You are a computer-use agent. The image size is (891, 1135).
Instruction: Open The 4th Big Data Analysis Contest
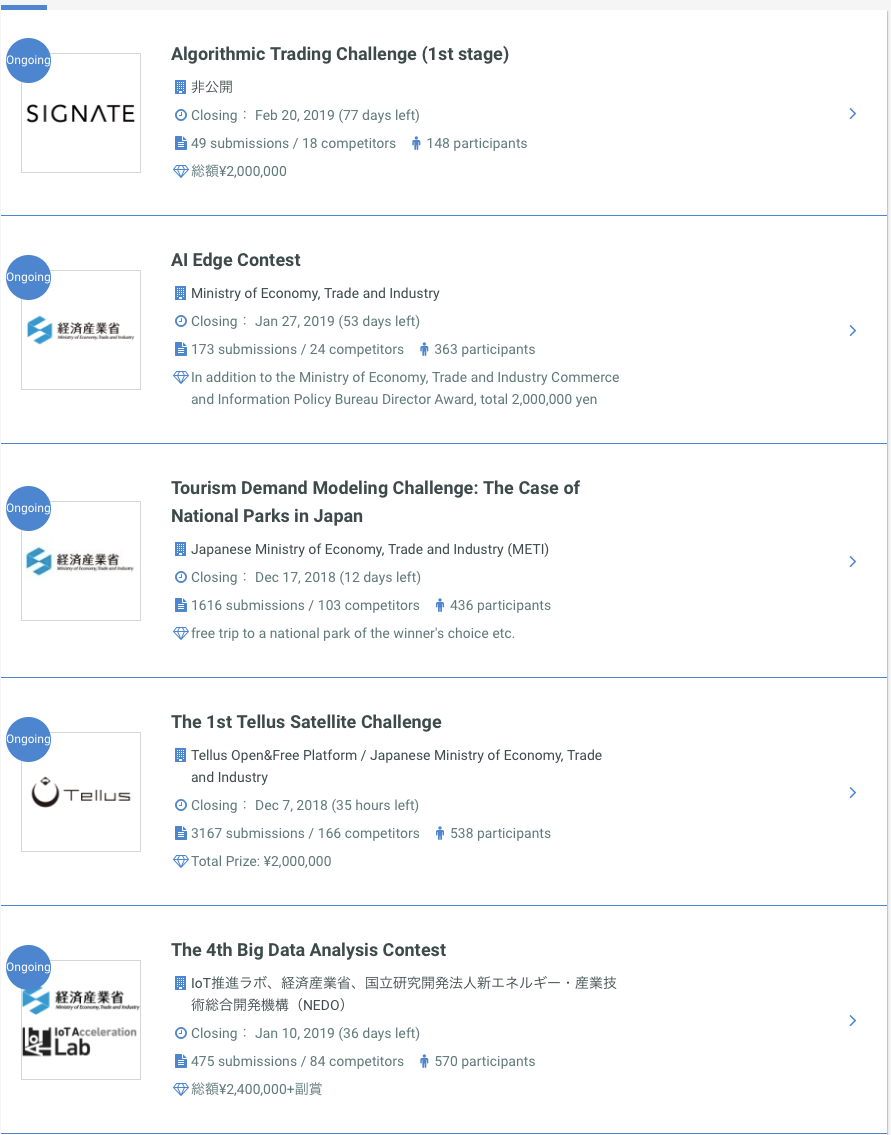pos(308,950)
